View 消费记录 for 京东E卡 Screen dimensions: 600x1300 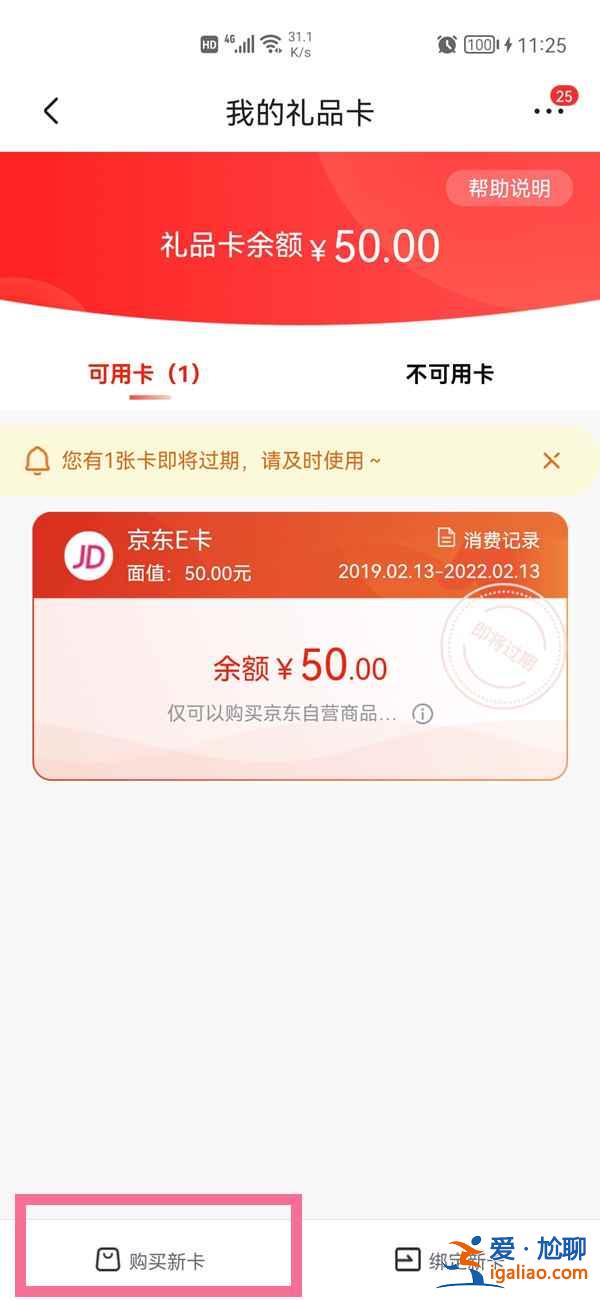[x=489, y=540]
